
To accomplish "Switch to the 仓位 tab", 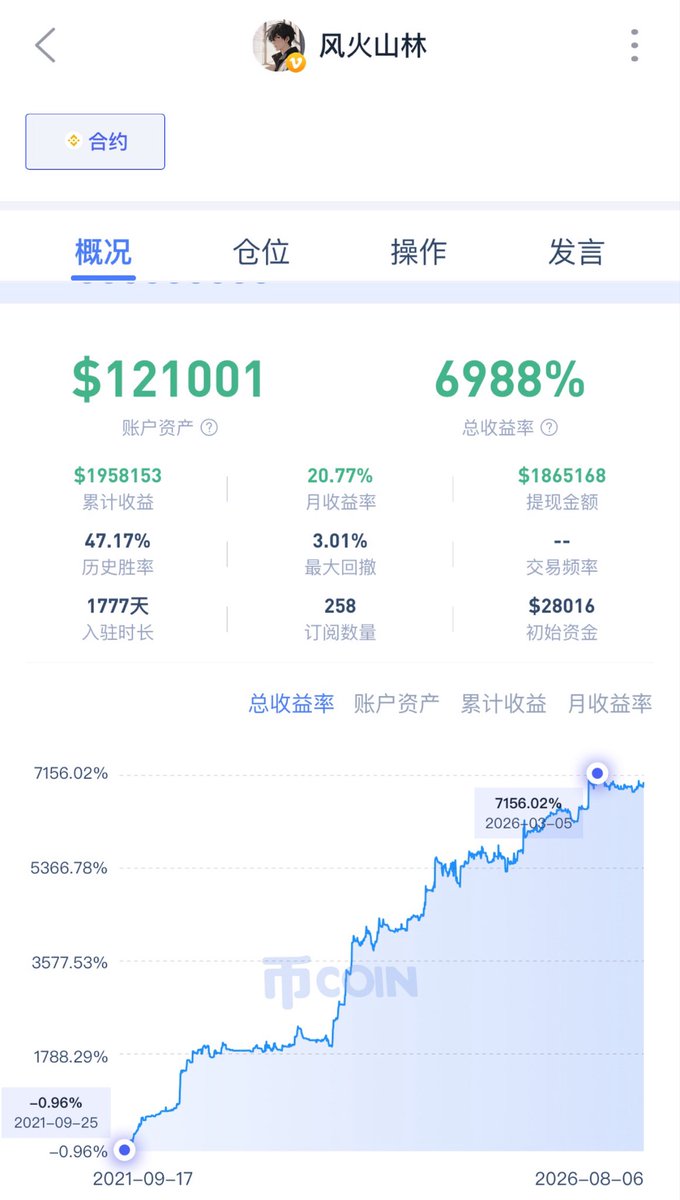I will (261, 252).
